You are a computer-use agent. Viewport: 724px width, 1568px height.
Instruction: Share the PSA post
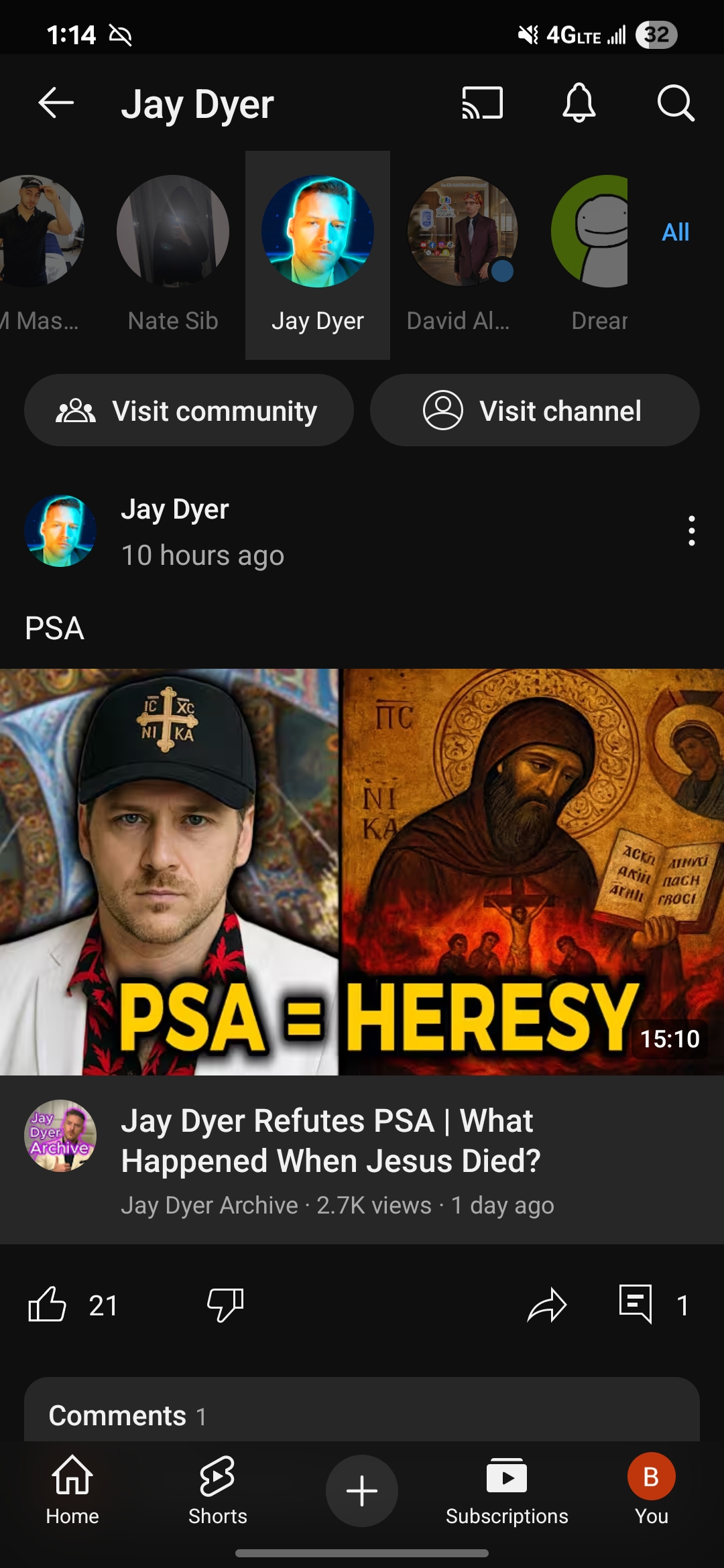pos(547,1305)
